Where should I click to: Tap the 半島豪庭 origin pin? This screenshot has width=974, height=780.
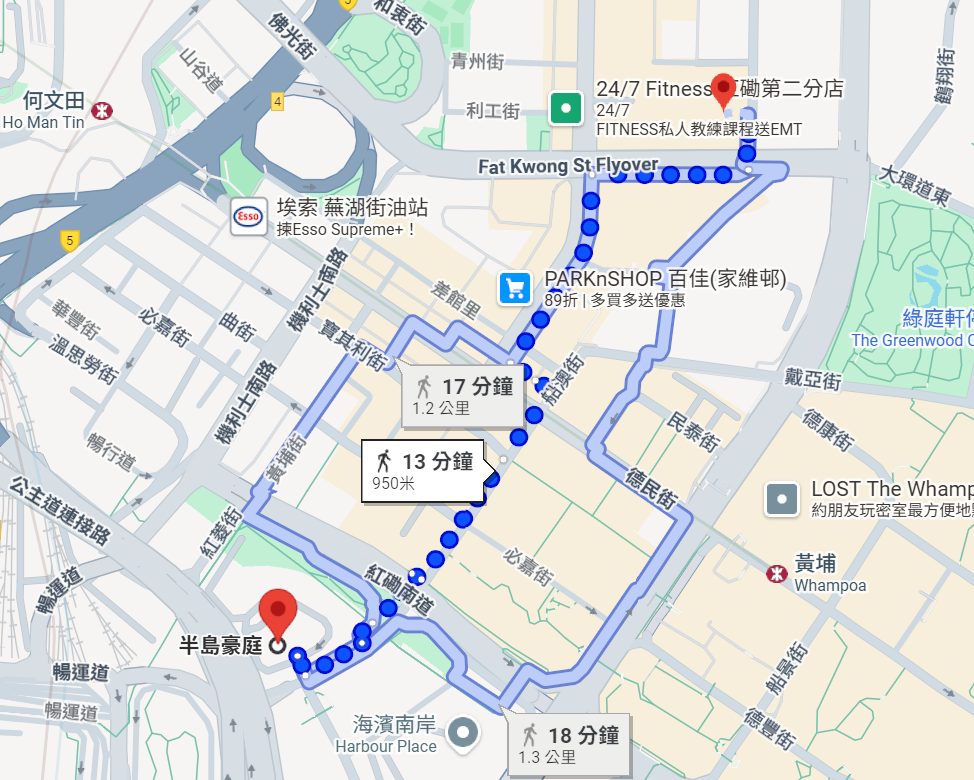[277, 612]
